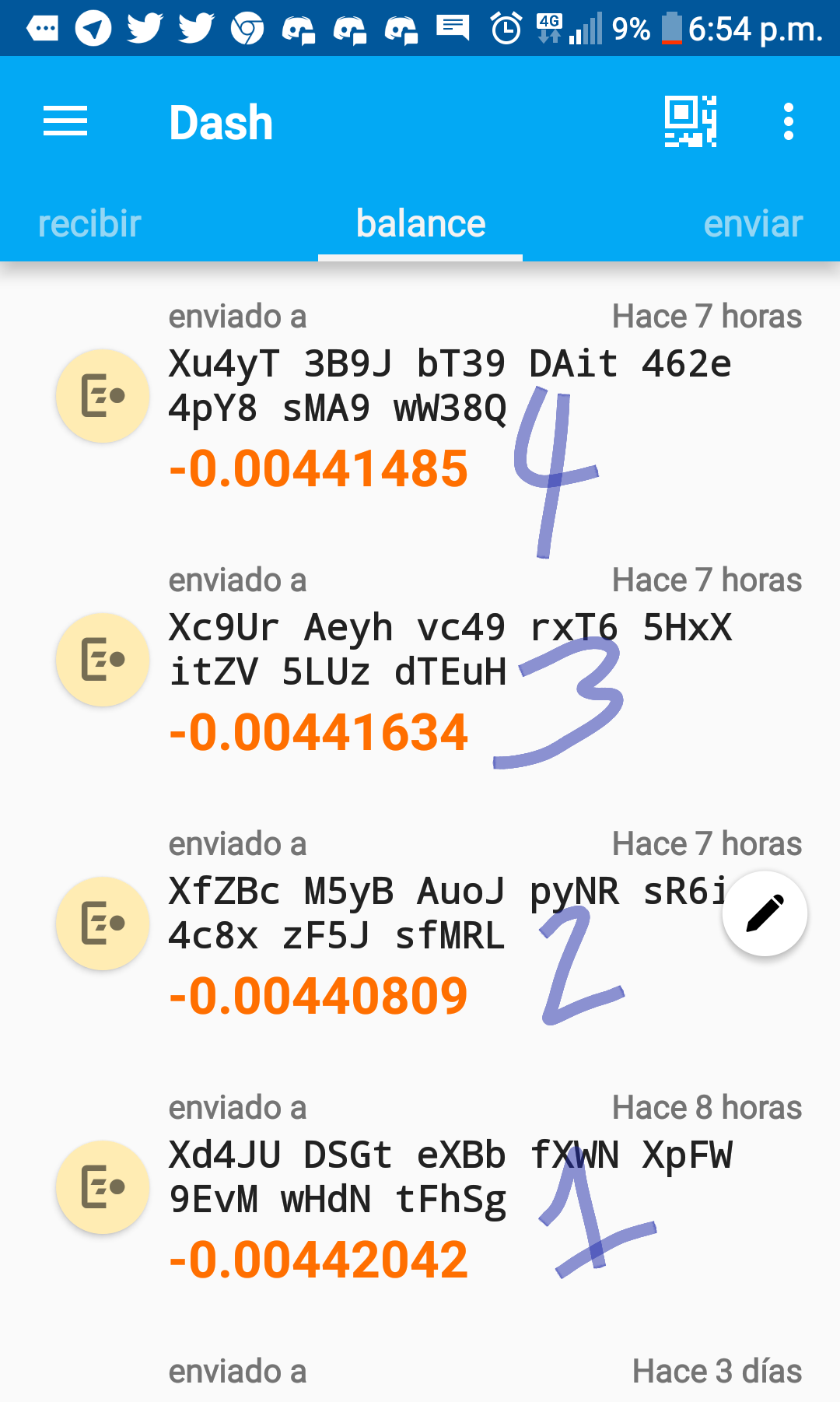Switch to the recibir tab
The width and height of the screenshot is (840, 1402).
[x=89, y=224]
